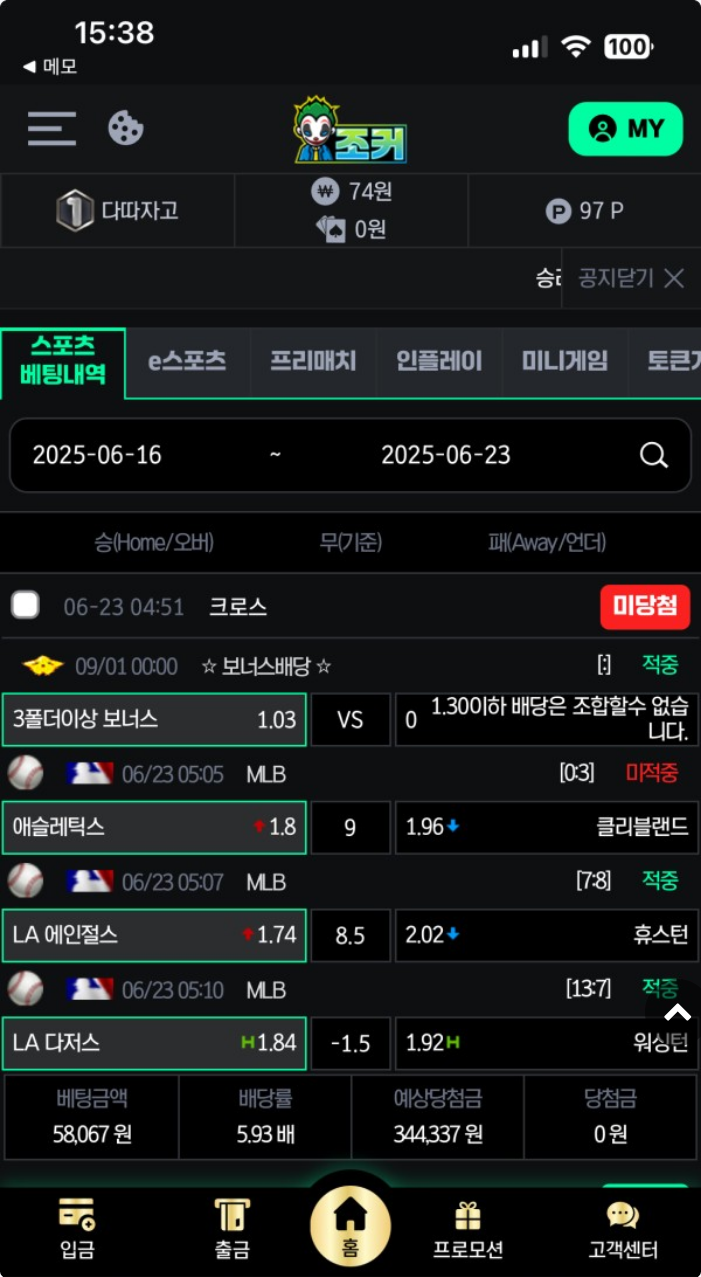The height and width of the screenshot is (1277, 701).
Task: Tap the cookie icon in header
Action: pyautogui.click(x=126, y=128)
